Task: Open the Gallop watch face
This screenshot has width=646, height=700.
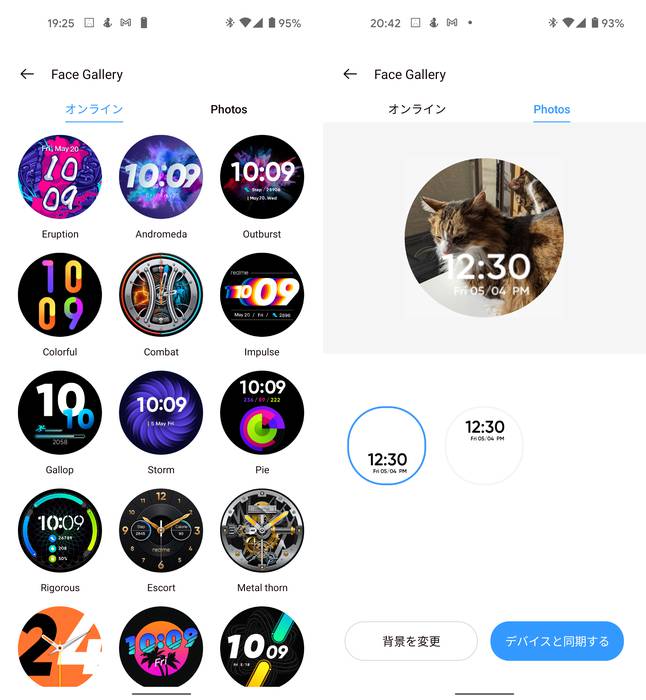Action: click(60, 413)
